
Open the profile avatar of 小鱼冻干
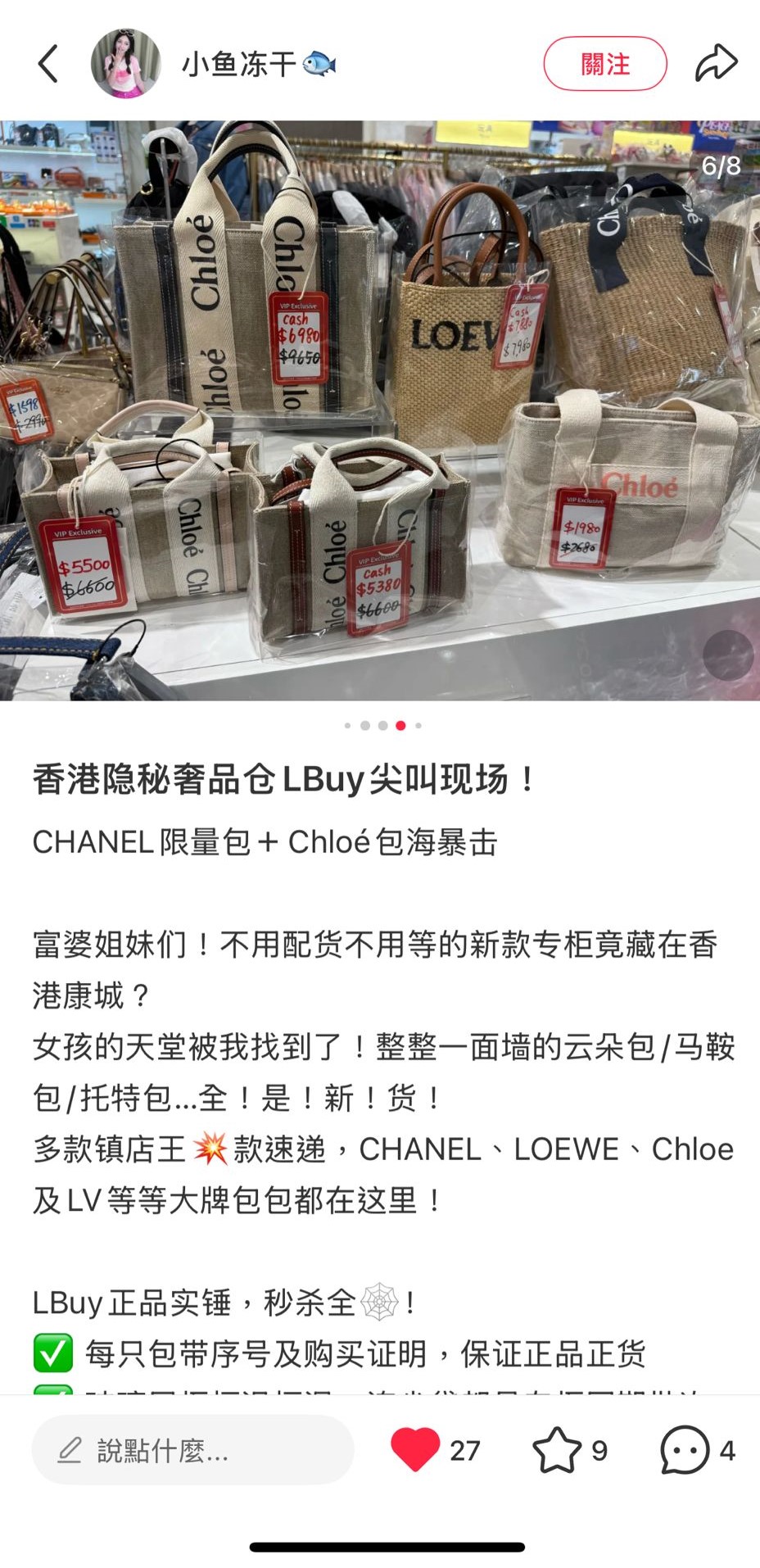pos(125,64)
